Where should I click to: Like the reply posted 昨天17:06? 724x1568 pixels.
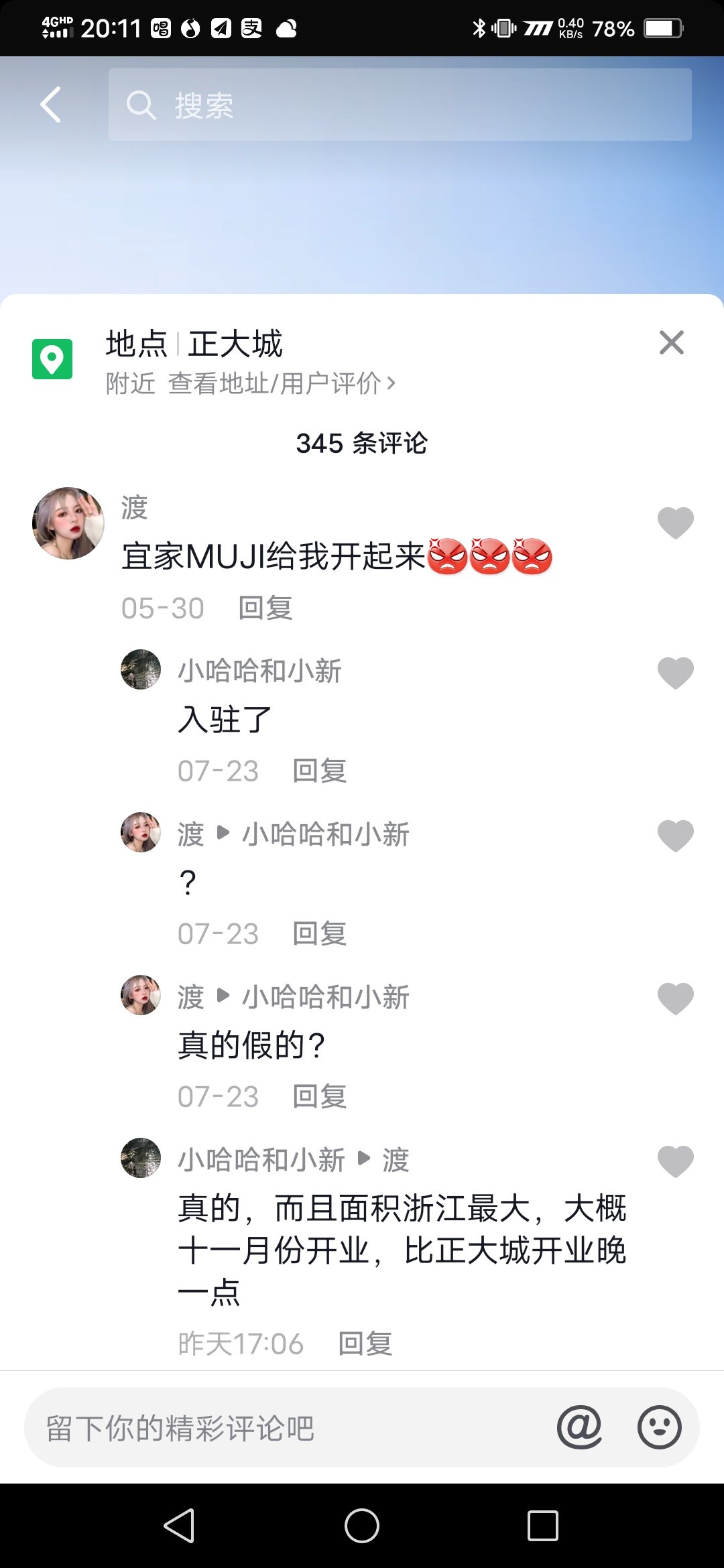[x=675, y=1161]
